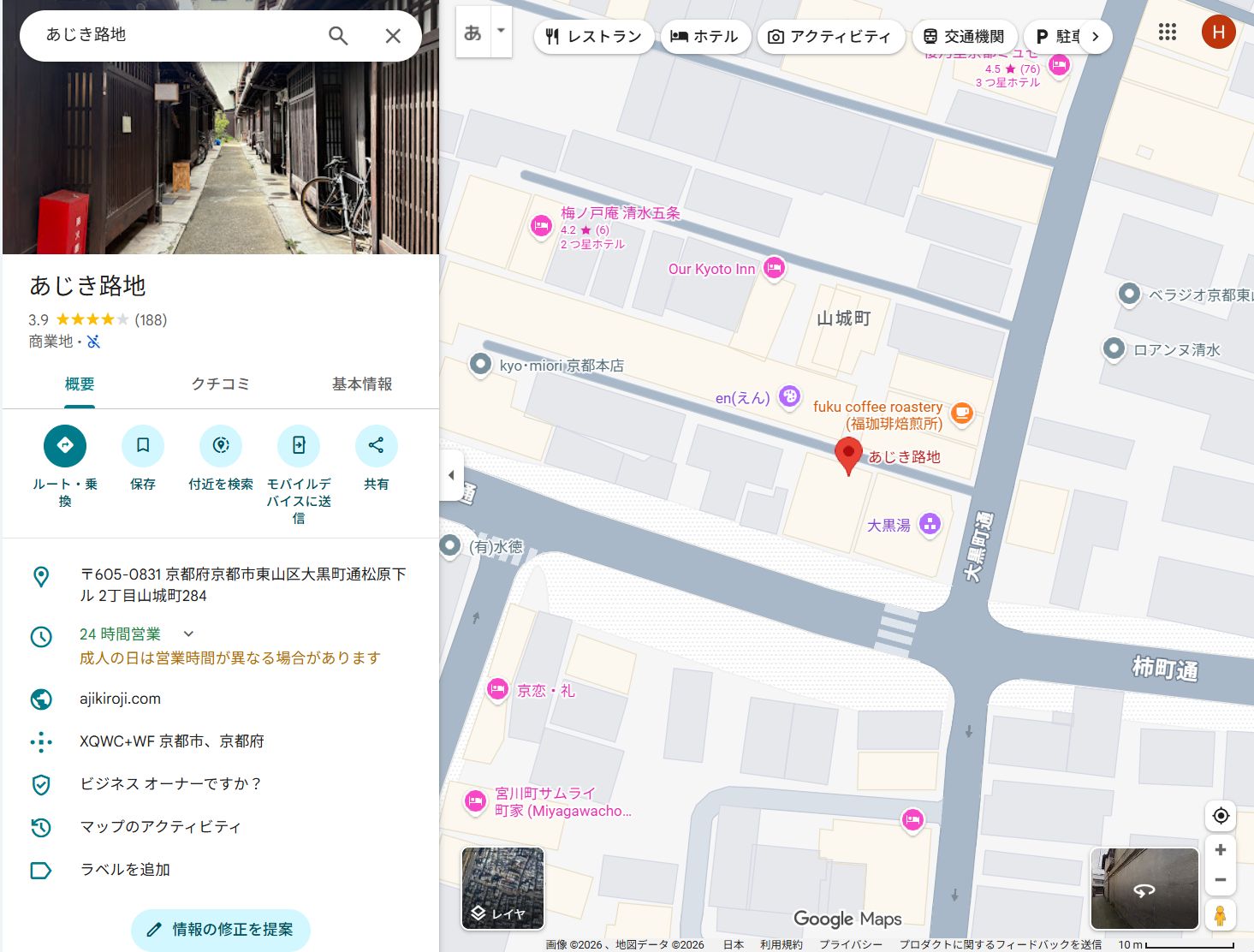Viewport: 1254px width, 952px height.
Task: Send to mobile device via モバイルデバイスに送信
Action: click(299, 446)
